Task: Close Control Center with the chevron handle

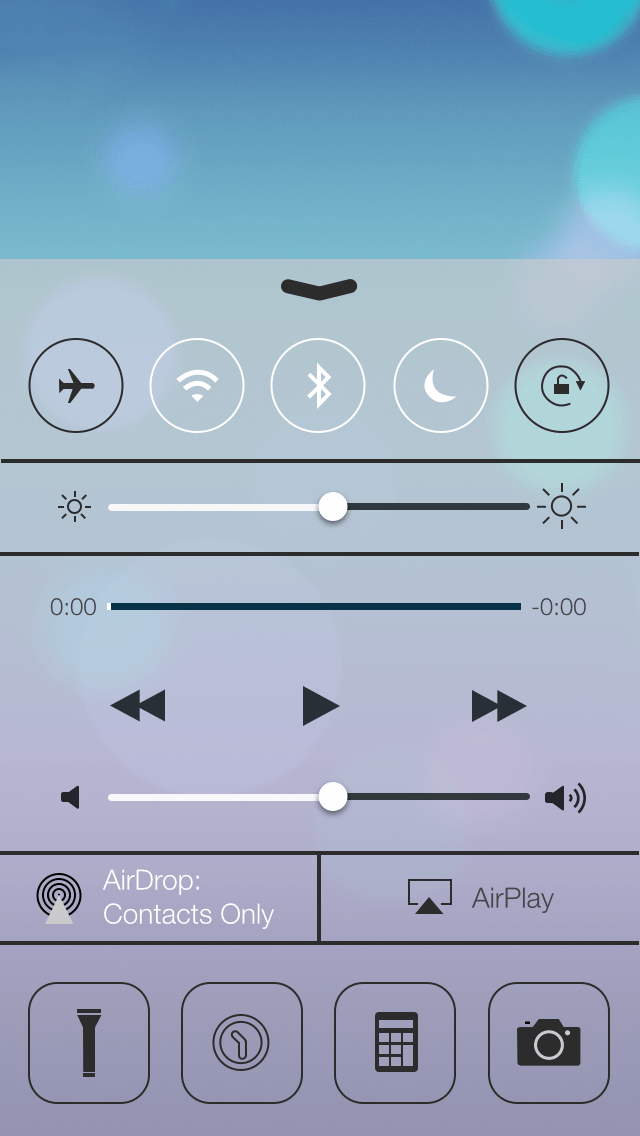Action: click(319, 288)
